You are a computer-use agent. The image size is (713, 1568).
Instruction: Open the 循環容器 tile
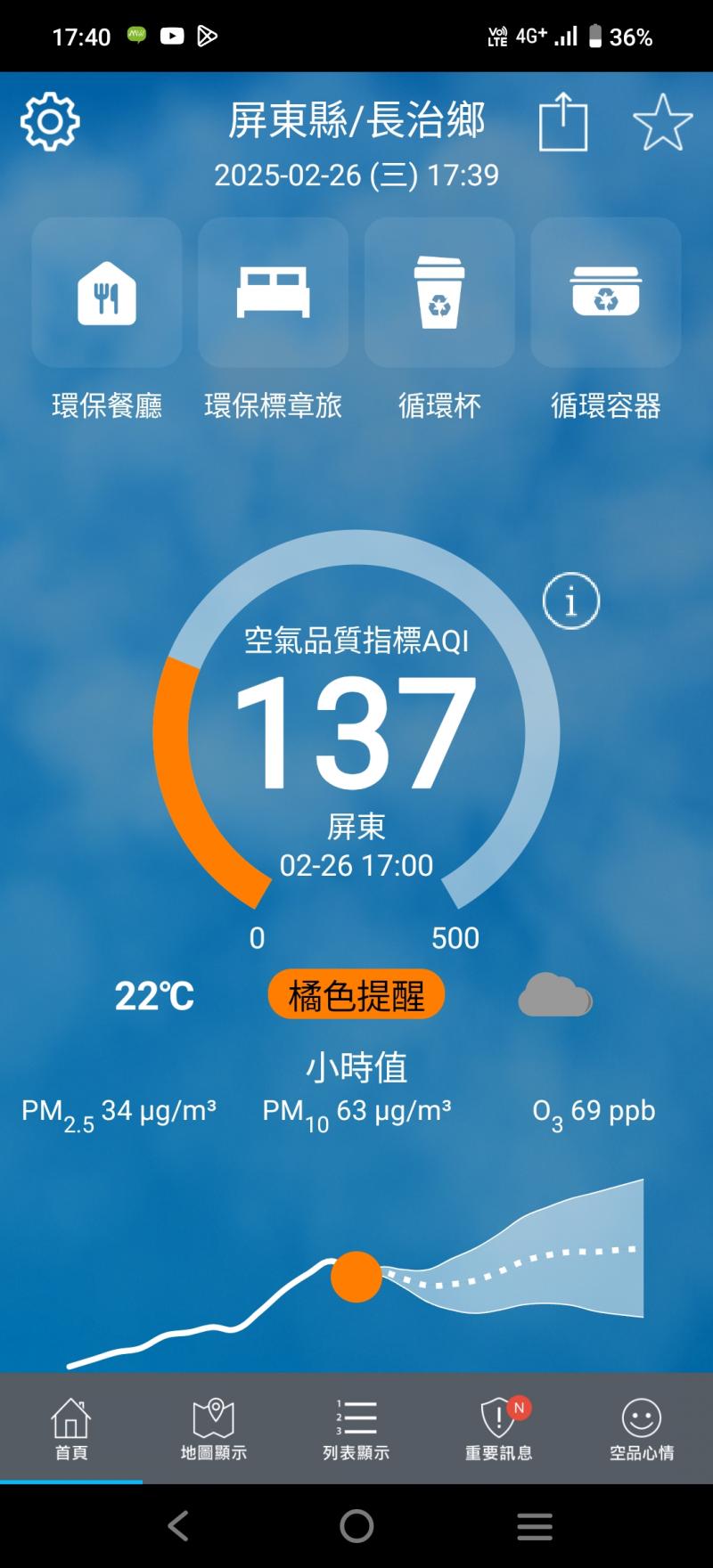point(605,293)
